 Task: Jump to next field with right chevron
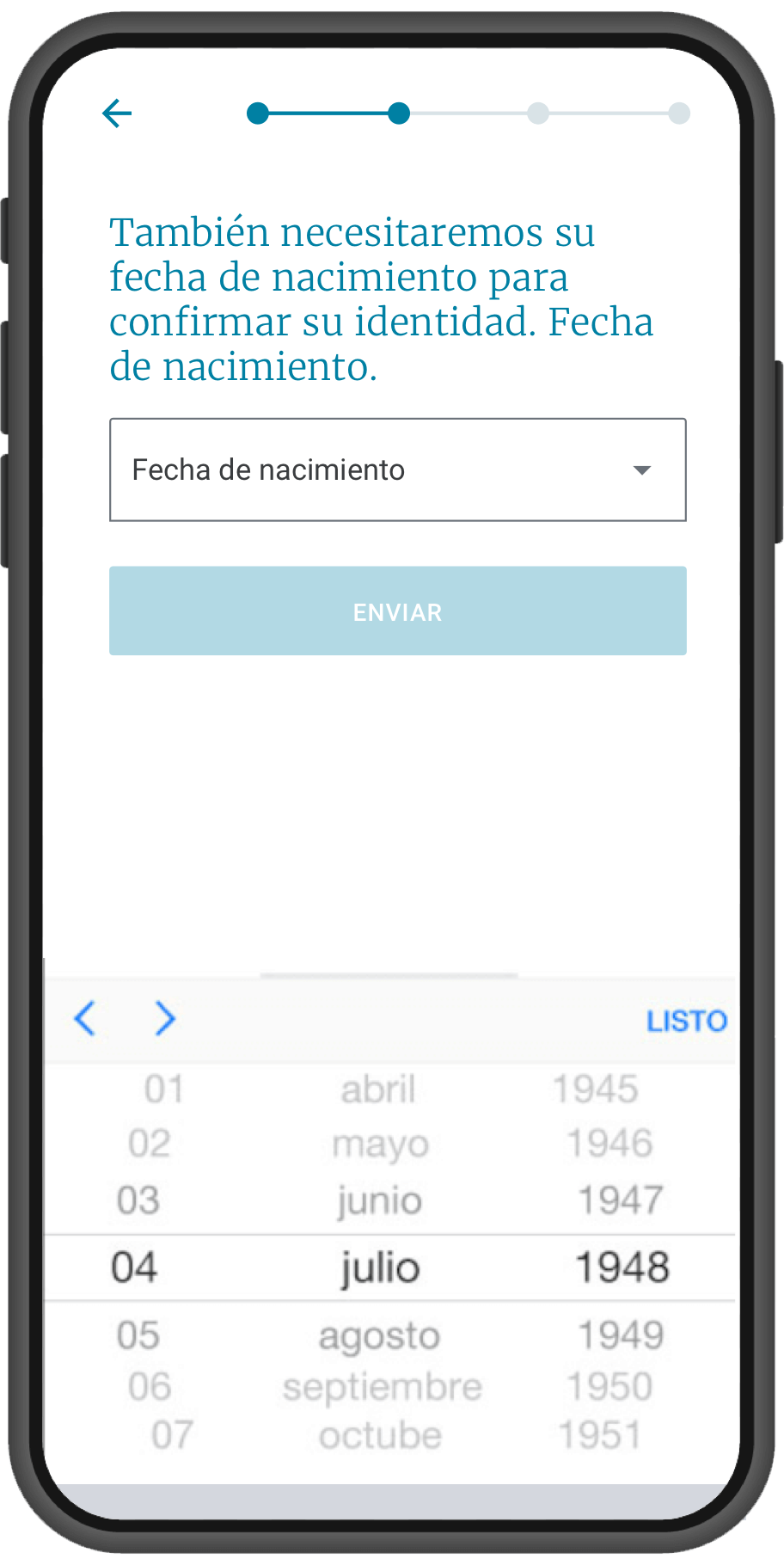(x=165, y=1019)
